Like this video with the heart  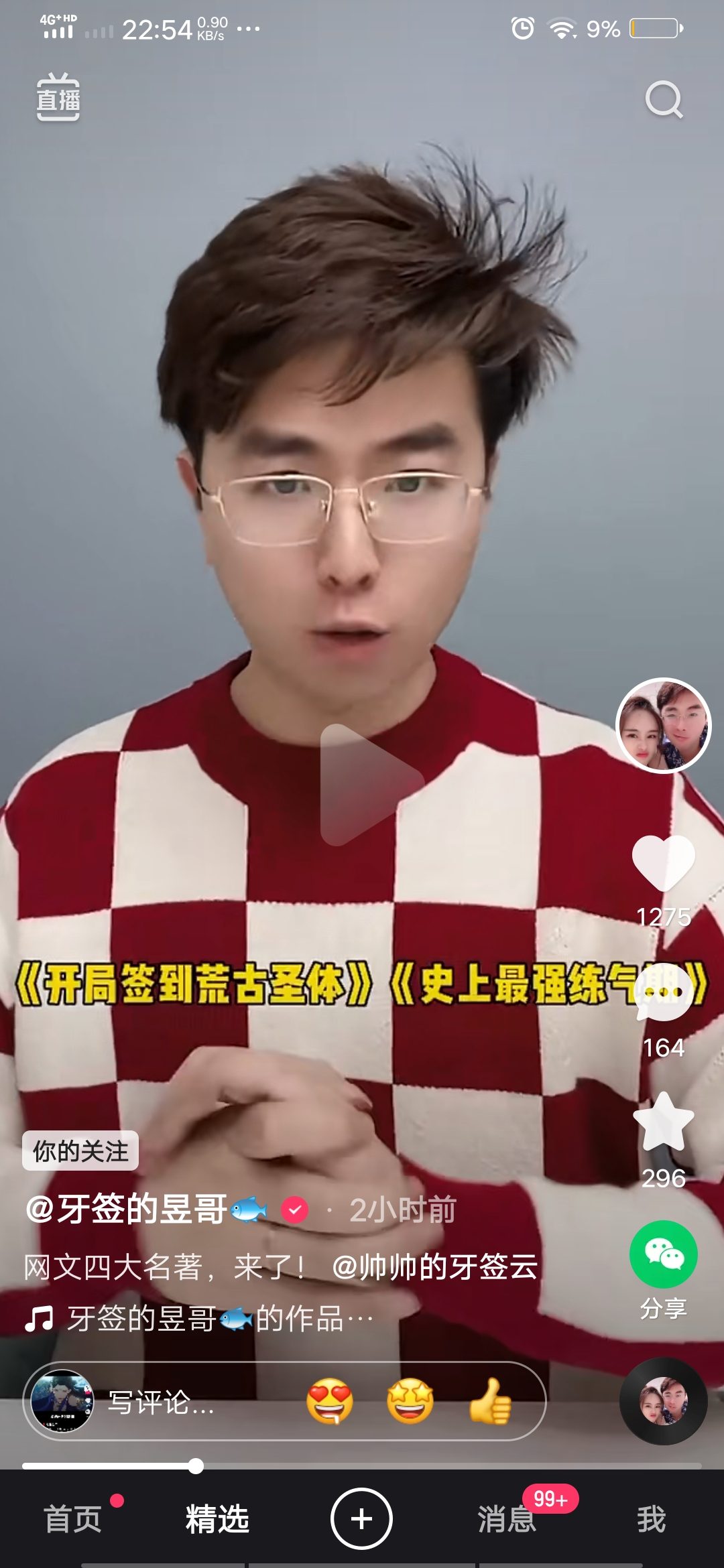(664, 862)
